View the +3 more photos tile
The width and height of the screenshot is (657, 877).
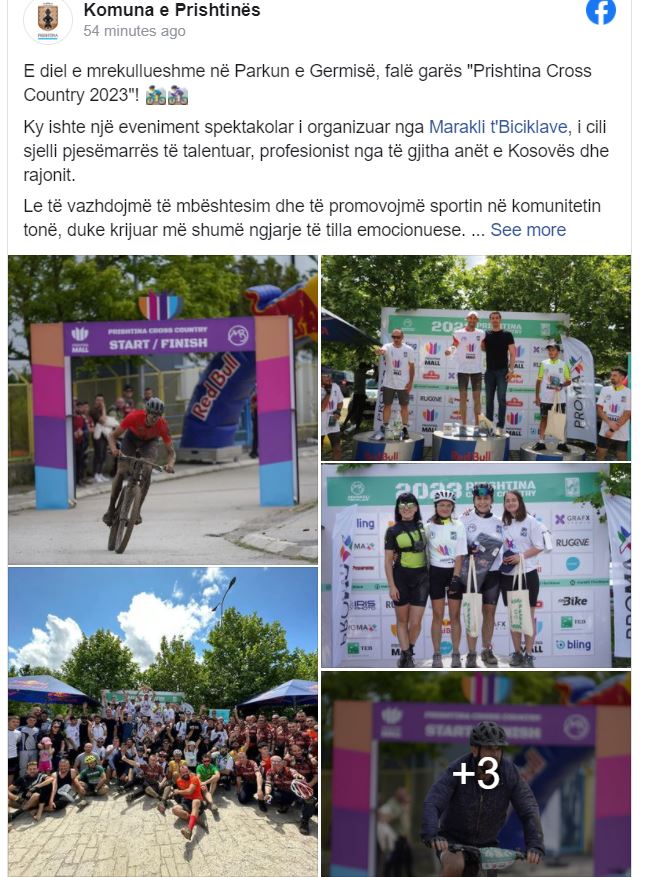pyautogui.click(x=476, y=774)
